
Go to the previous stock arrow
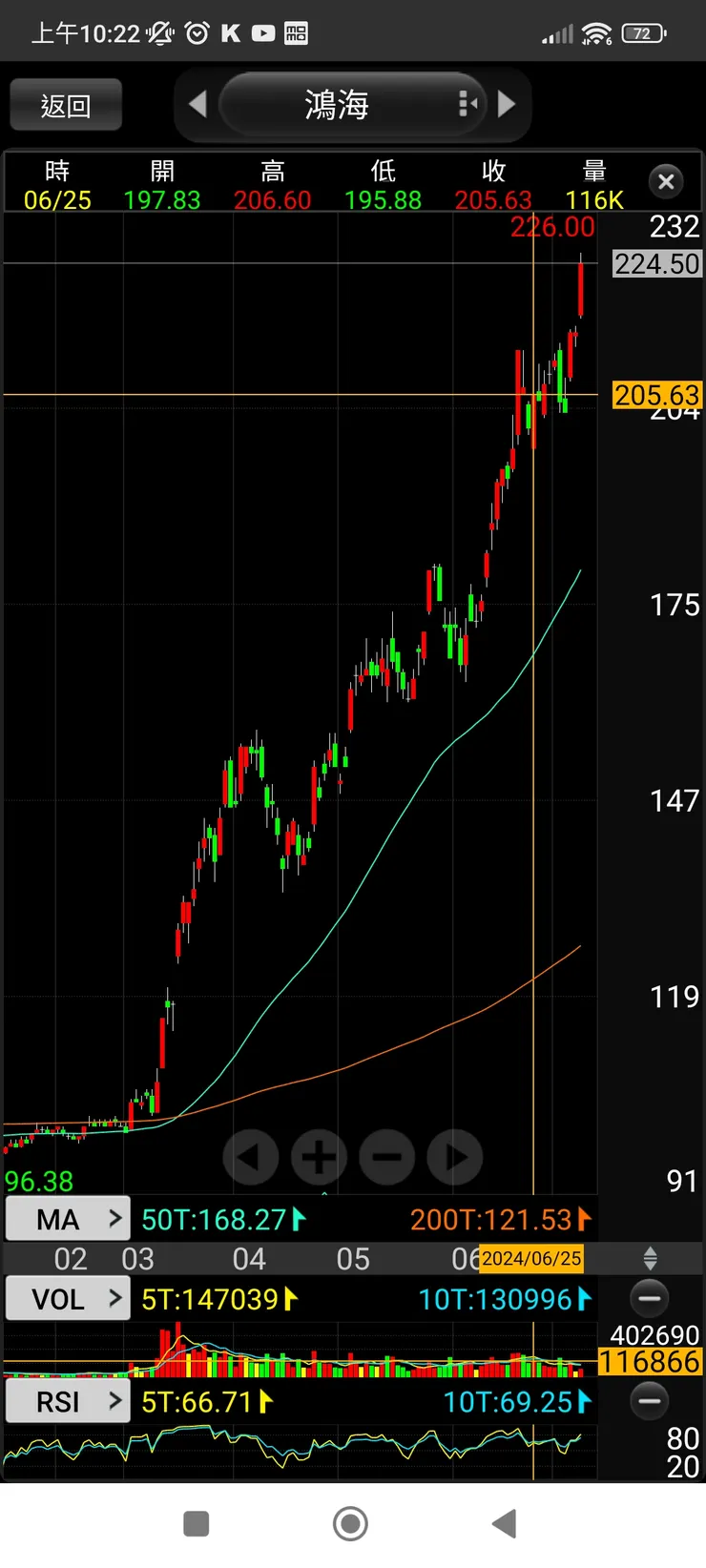197,104
